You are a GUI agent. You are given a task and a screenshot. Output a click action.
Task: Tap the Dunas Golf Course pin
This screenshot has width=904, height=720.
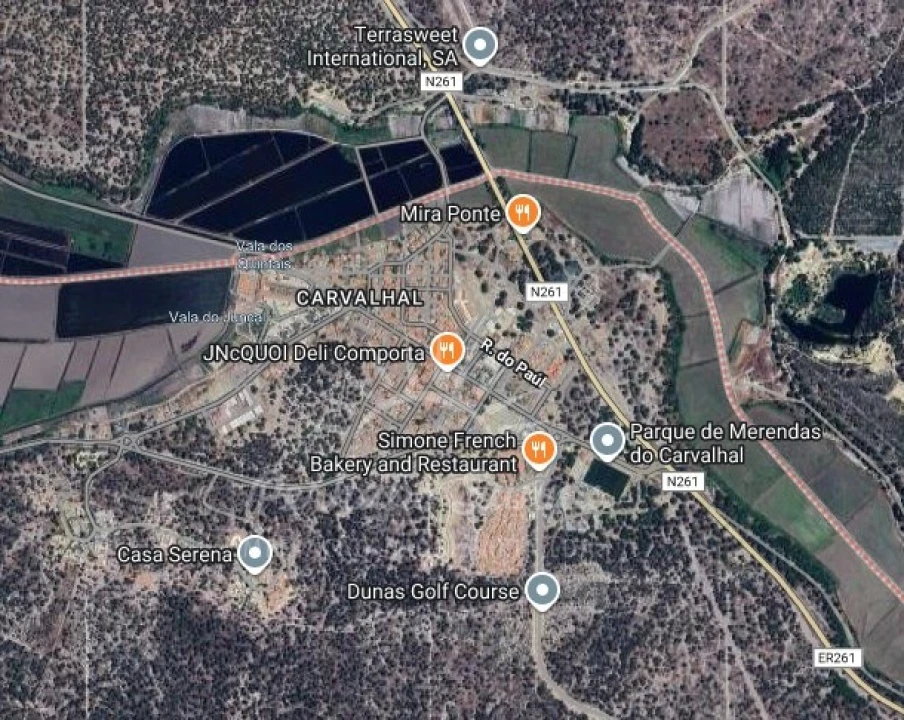(x=542, y=590)
